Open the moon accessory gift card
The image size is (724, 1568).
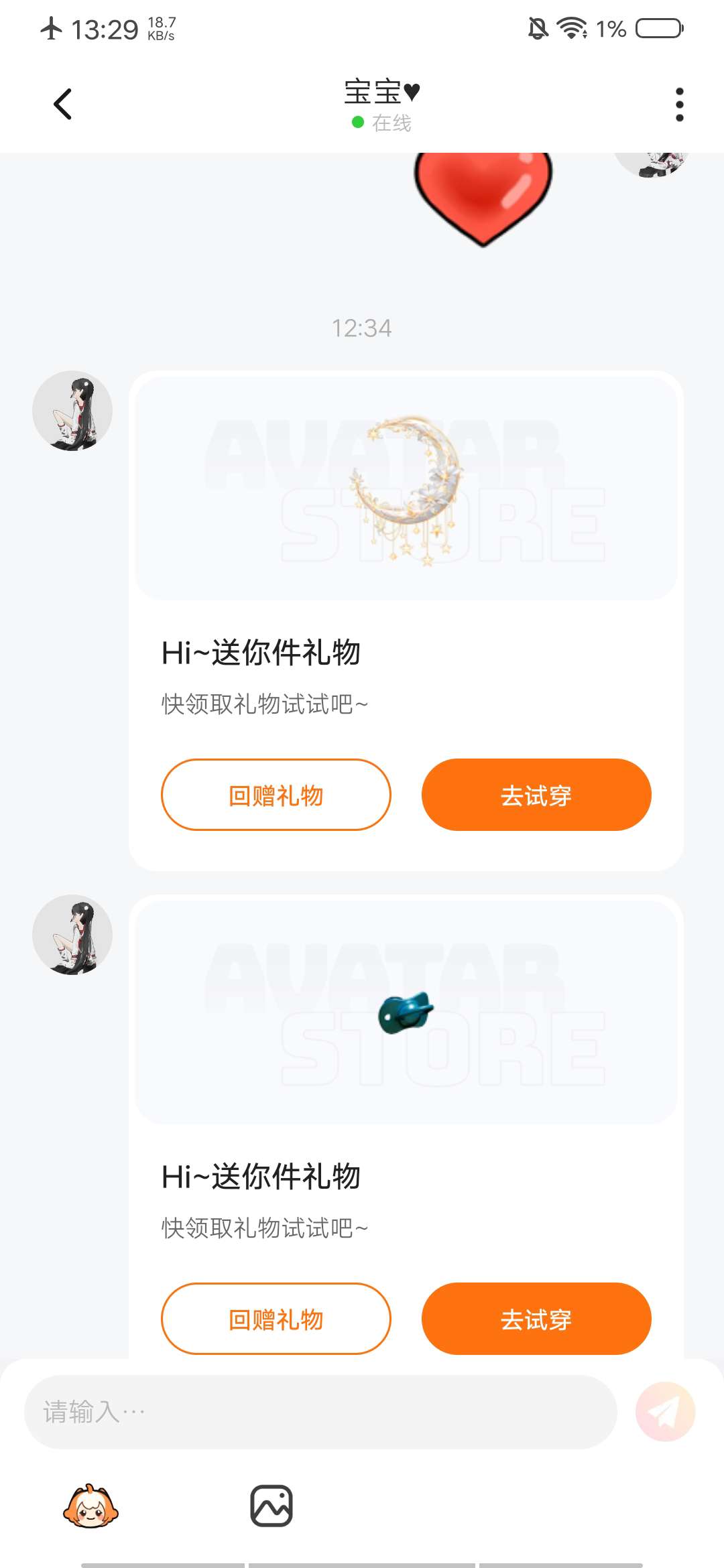point(406,489)
